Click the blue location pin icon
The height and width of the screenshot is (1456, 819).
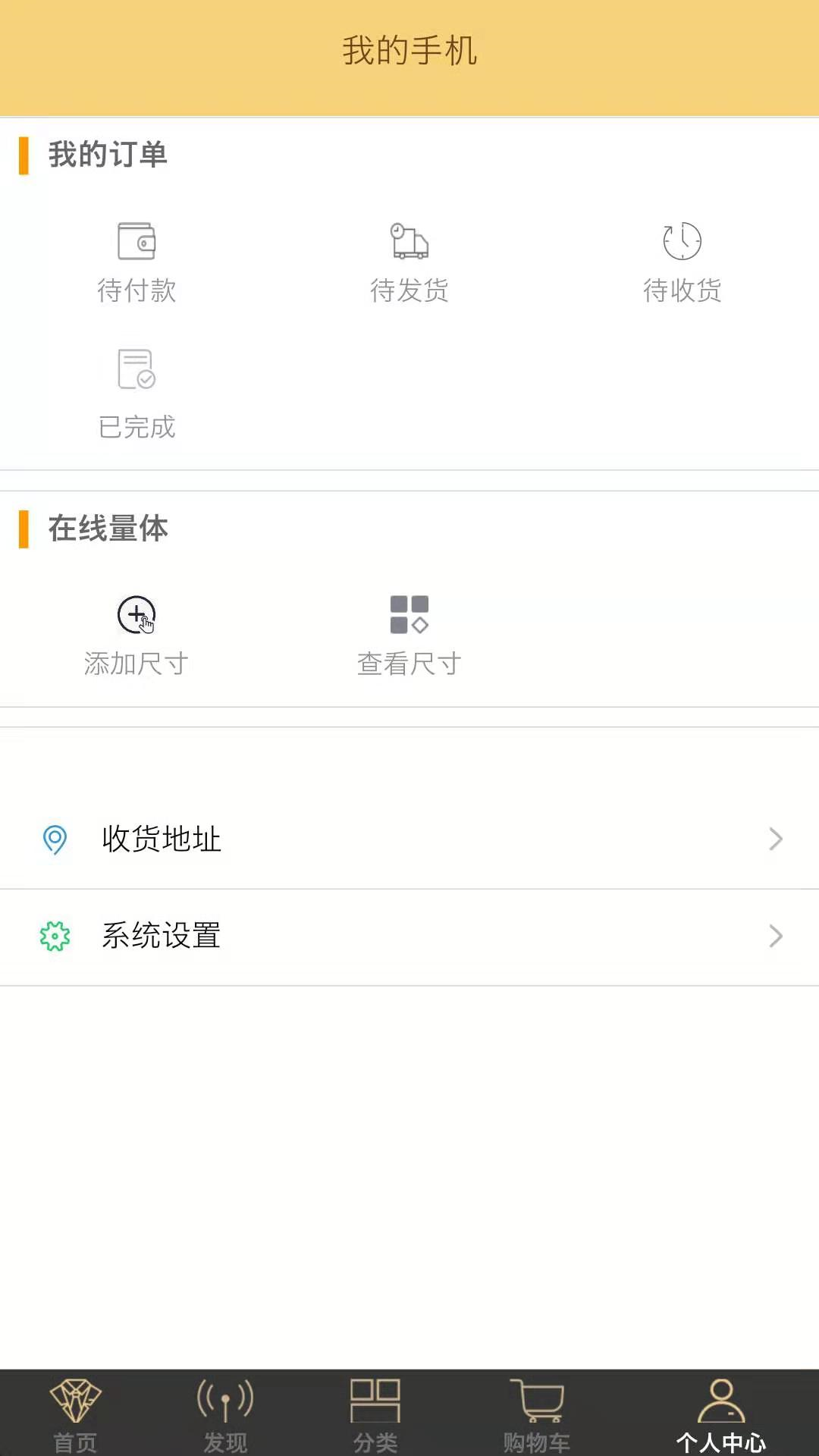(x=54, y=839)
